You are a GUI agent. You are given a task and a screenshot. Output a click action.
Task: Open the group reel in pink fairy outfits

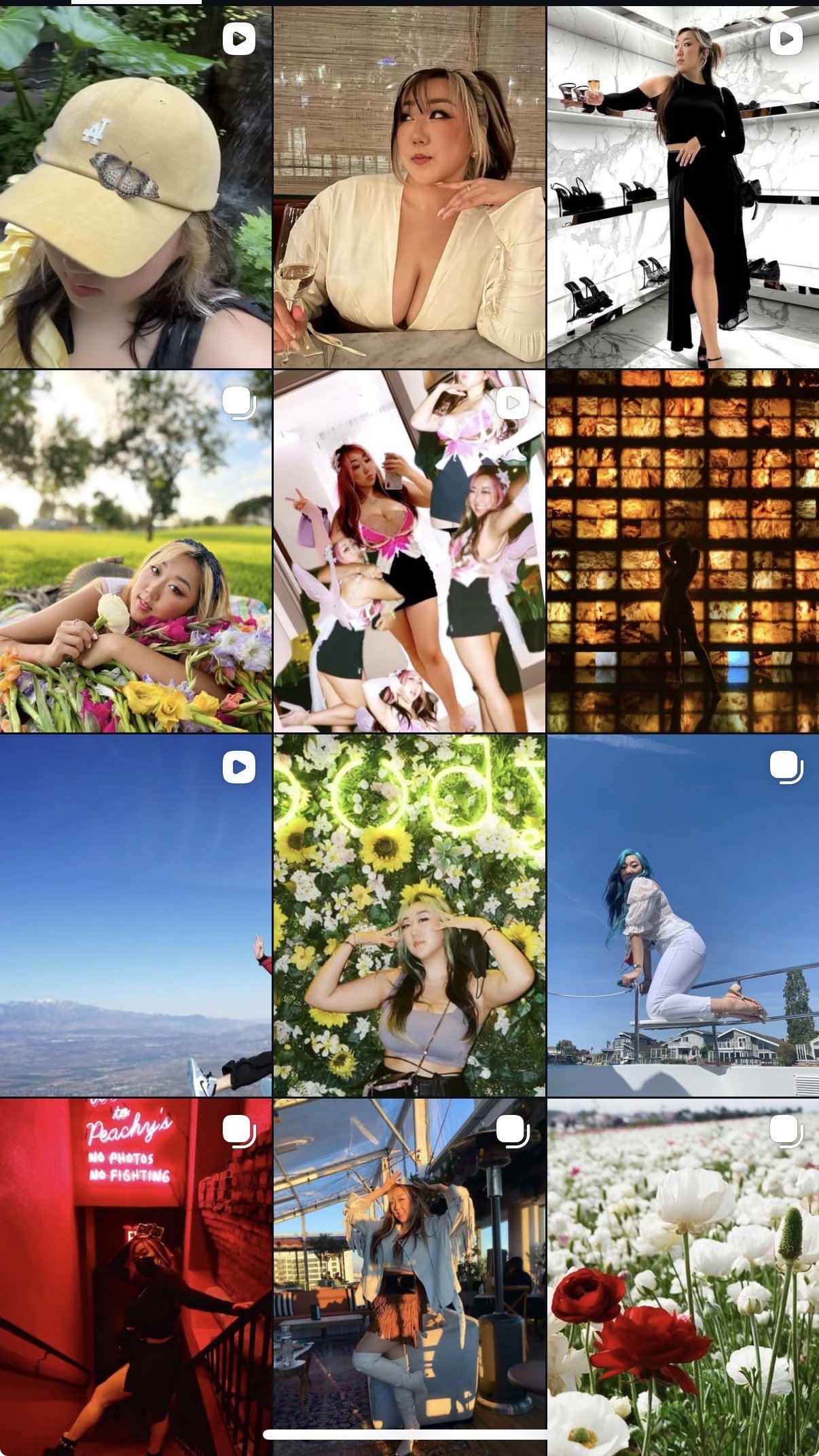[409, 550]
